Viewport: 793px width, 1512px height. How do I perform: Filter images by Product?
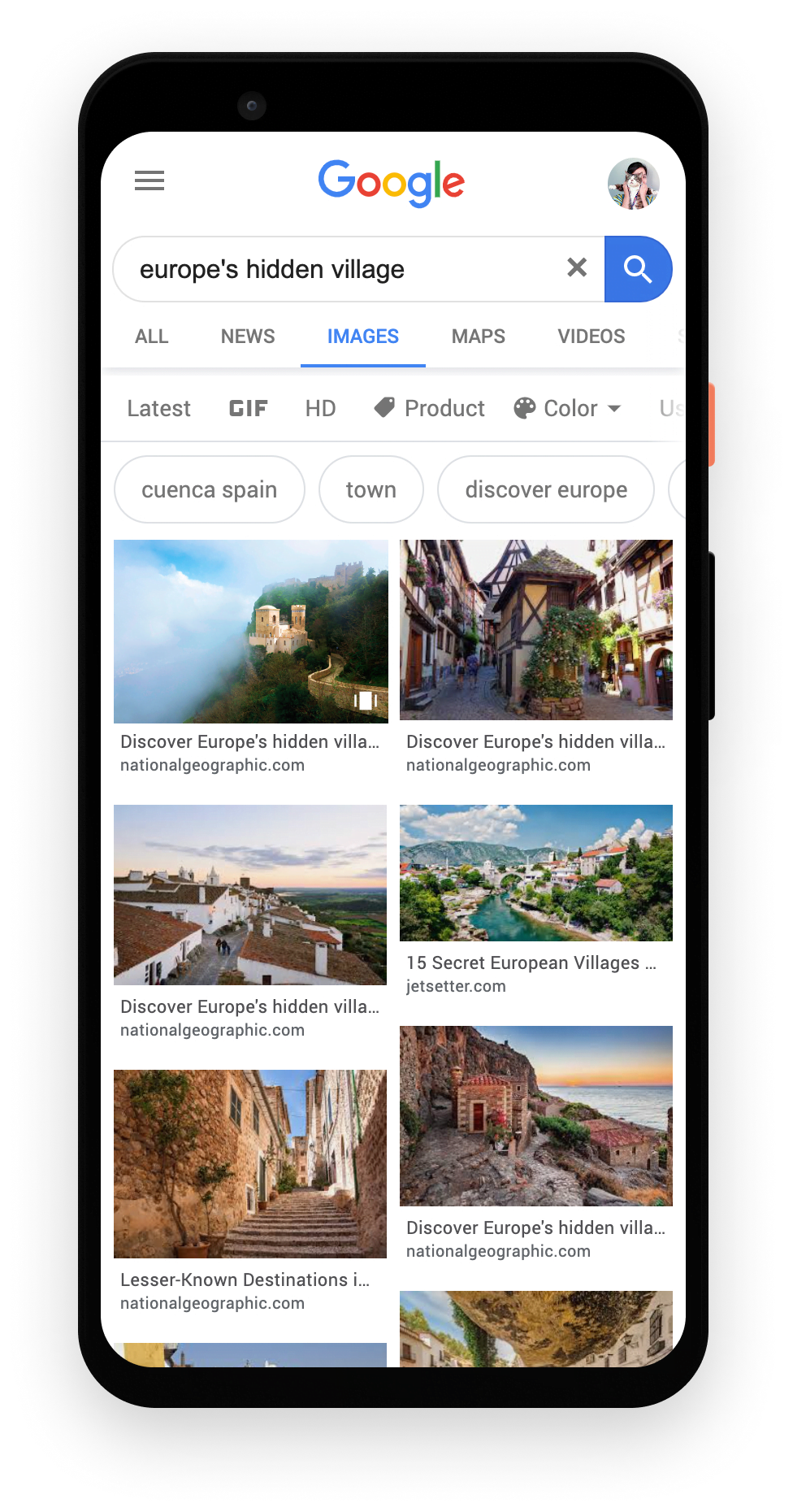(x=430, y=408)
